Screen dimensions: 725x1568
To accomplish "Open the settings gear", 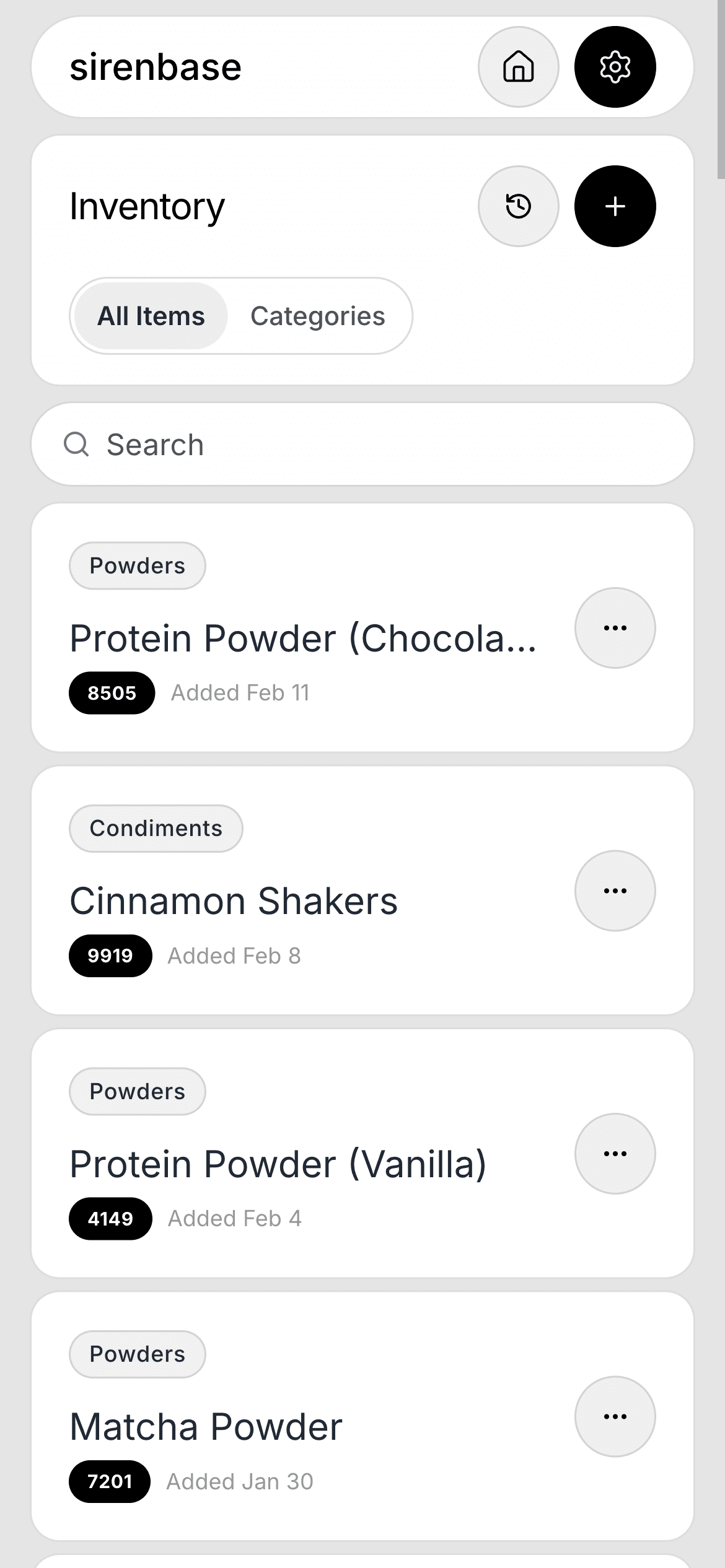I will click(x=615, y=67).
